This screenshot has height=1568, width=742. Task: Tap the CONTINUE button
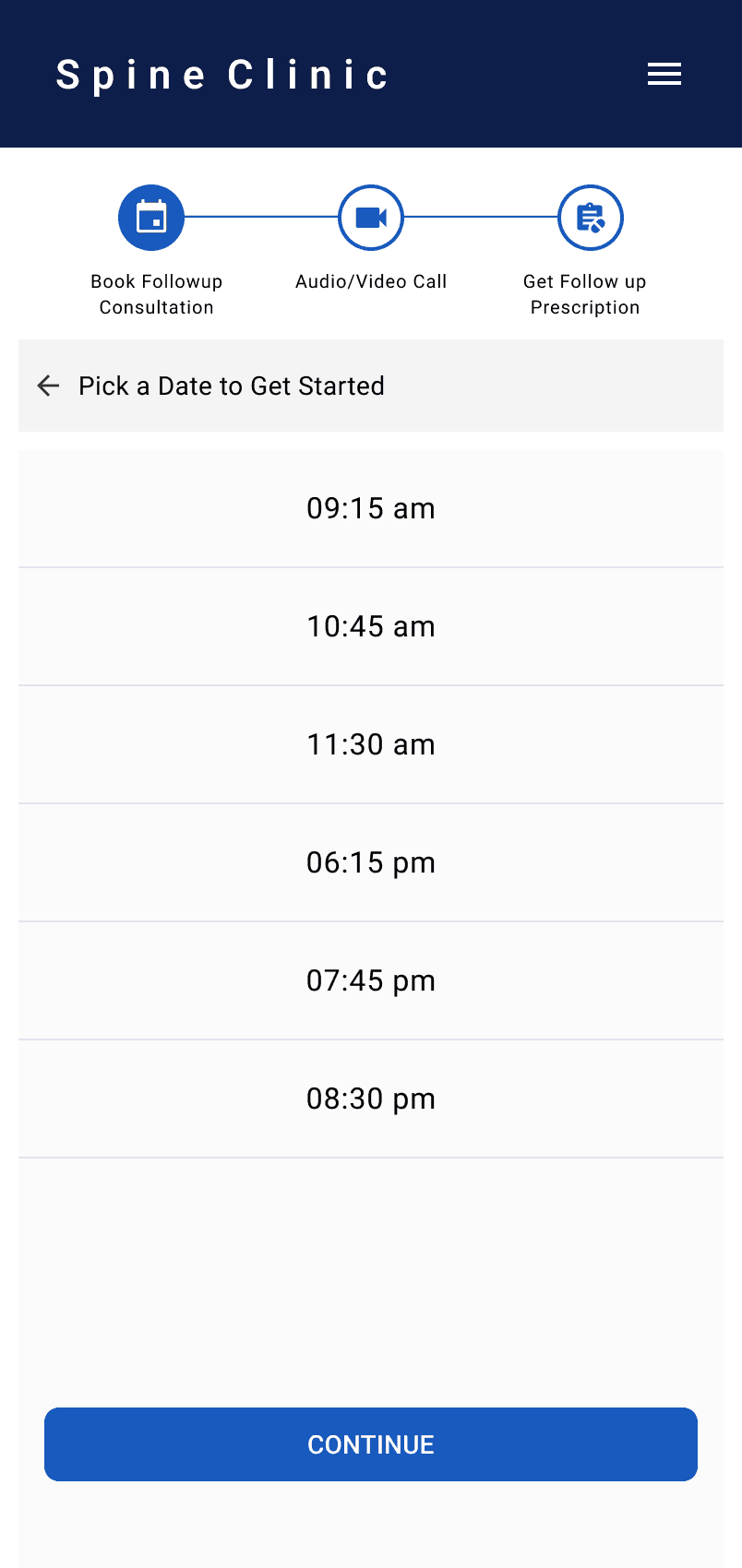[371, 1444]
